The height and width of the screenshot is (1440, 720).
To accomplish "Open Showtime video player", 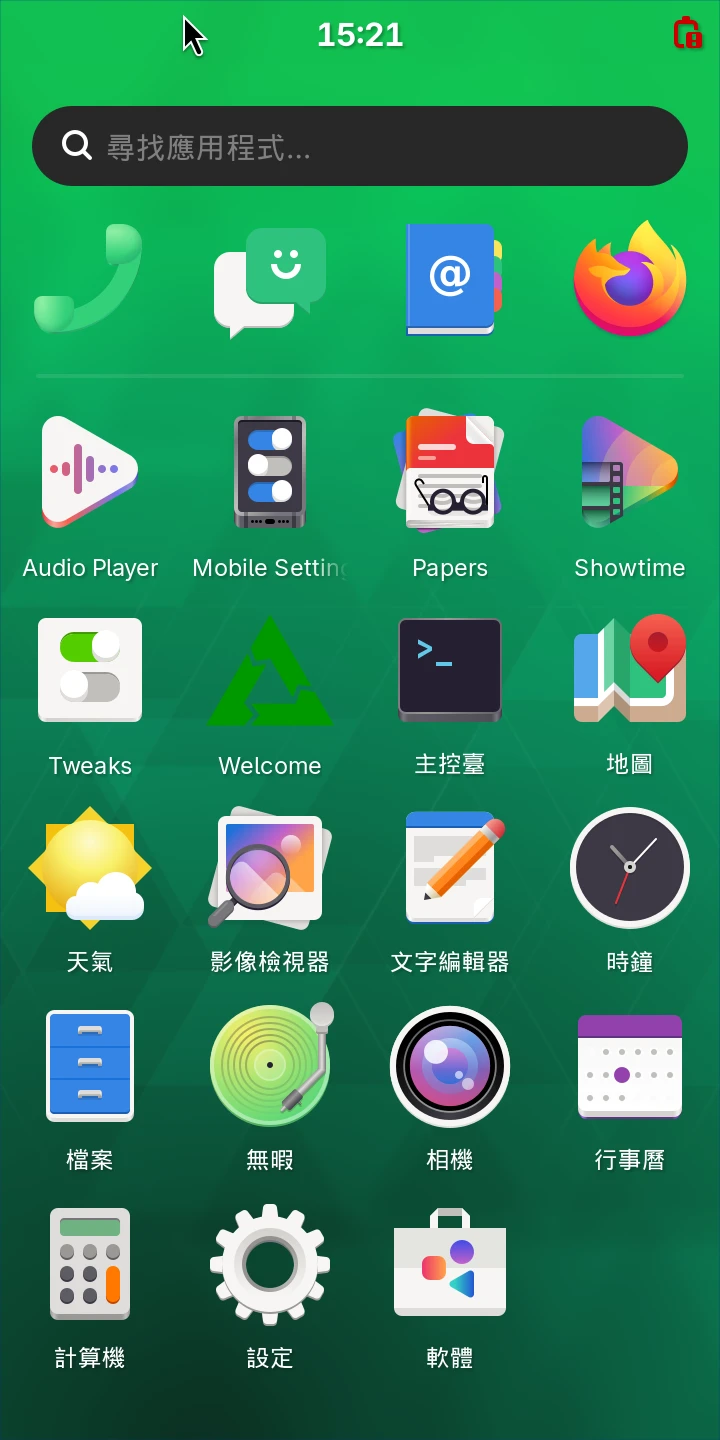I will click(x=630, y=472).
